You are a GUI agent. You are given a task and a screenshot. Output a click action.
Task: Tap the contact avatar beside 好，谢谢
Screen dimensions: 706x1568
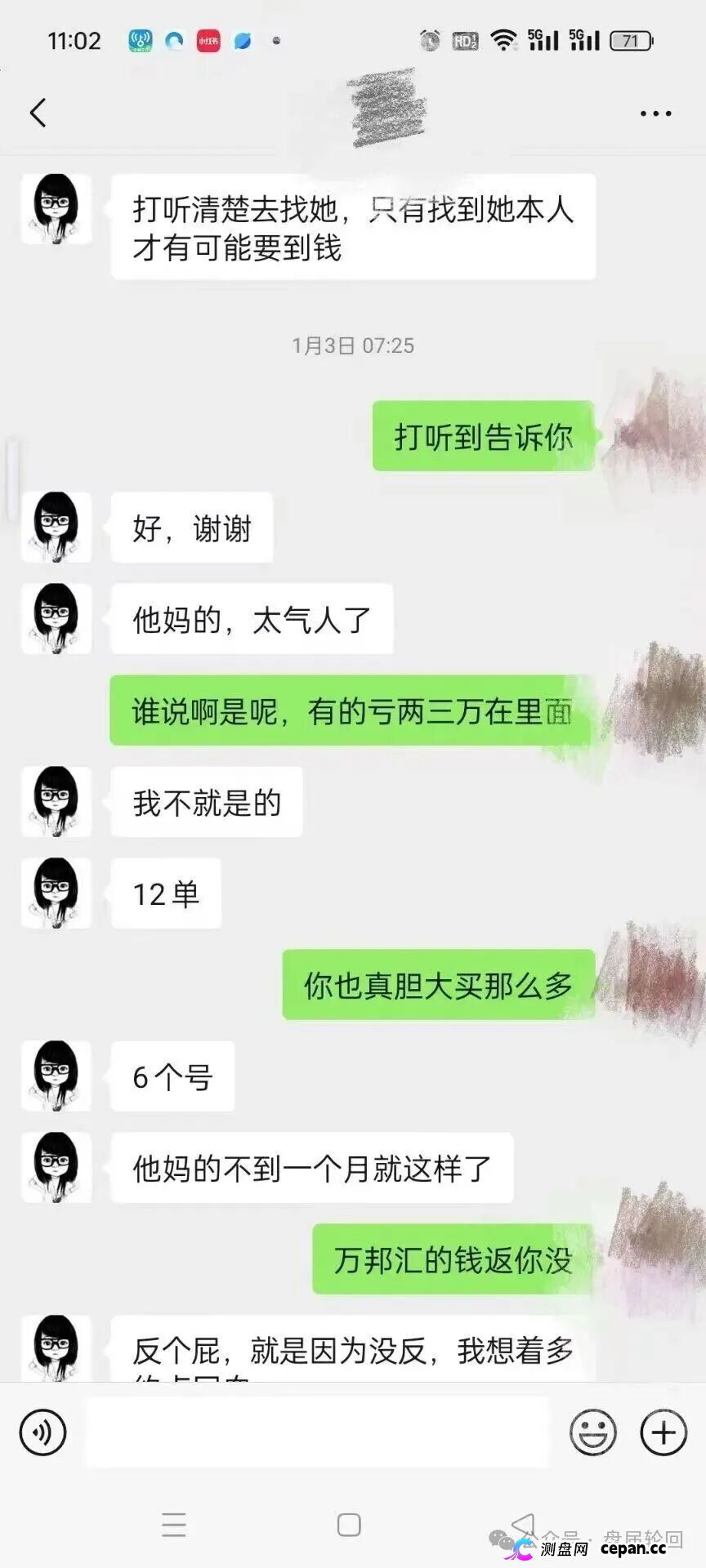[x=56, y=527]
